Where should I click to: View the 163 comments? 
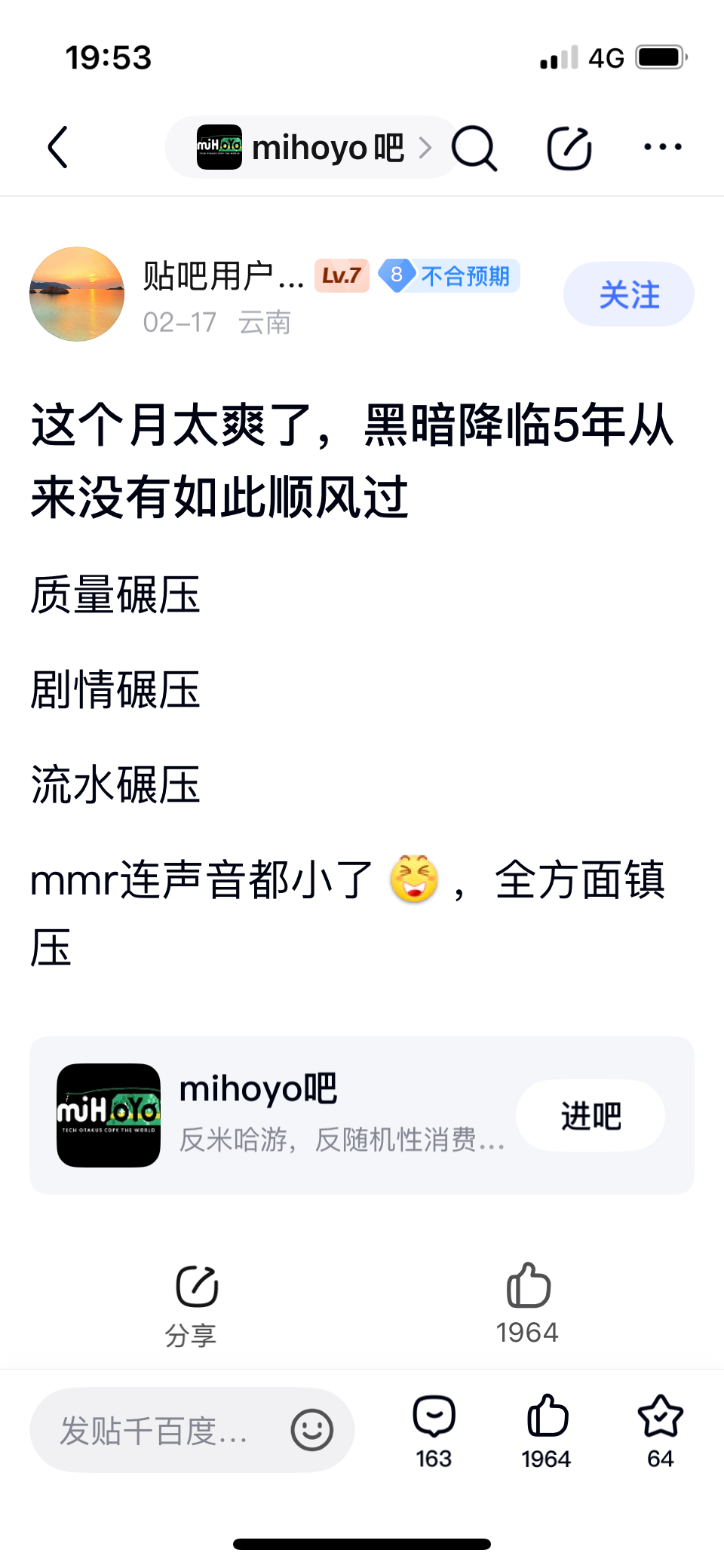pyautogui.click(x=434, y=1431)
